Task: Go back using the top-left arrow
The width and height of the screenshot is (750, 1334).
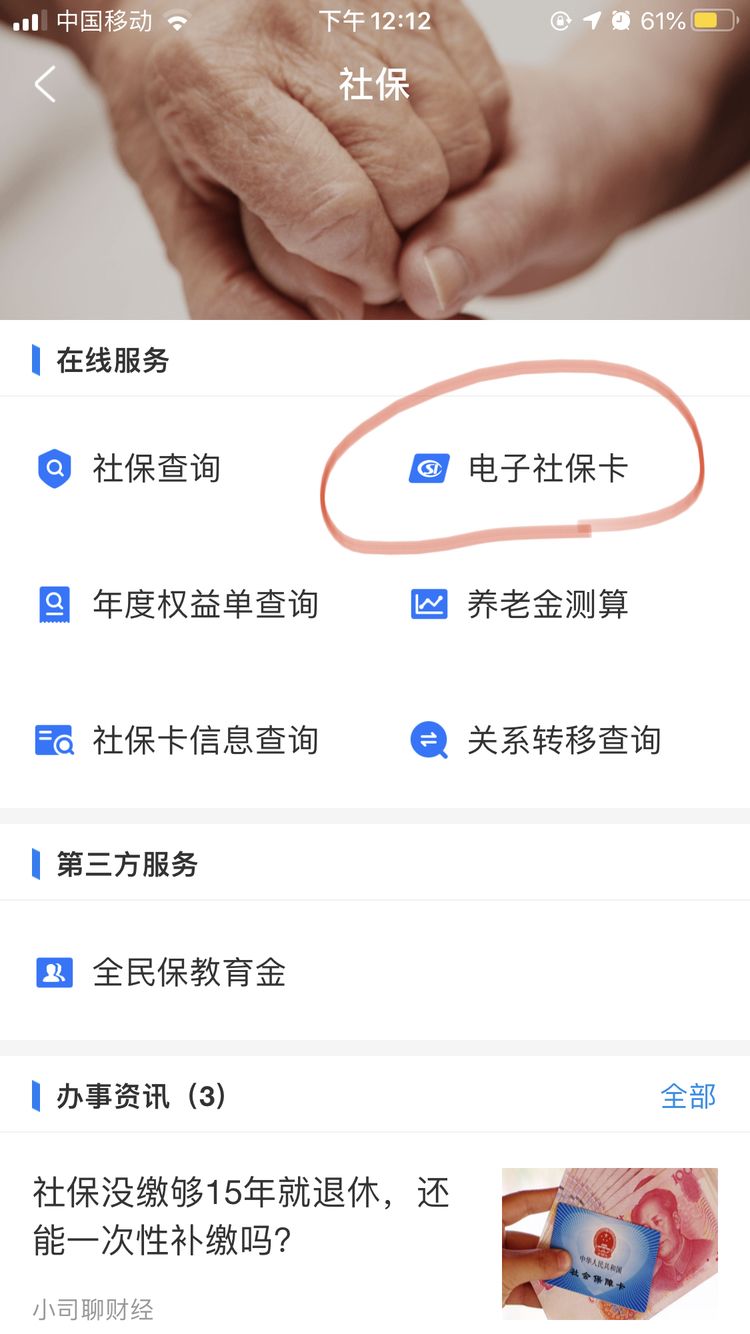Action: coord(45,85)
